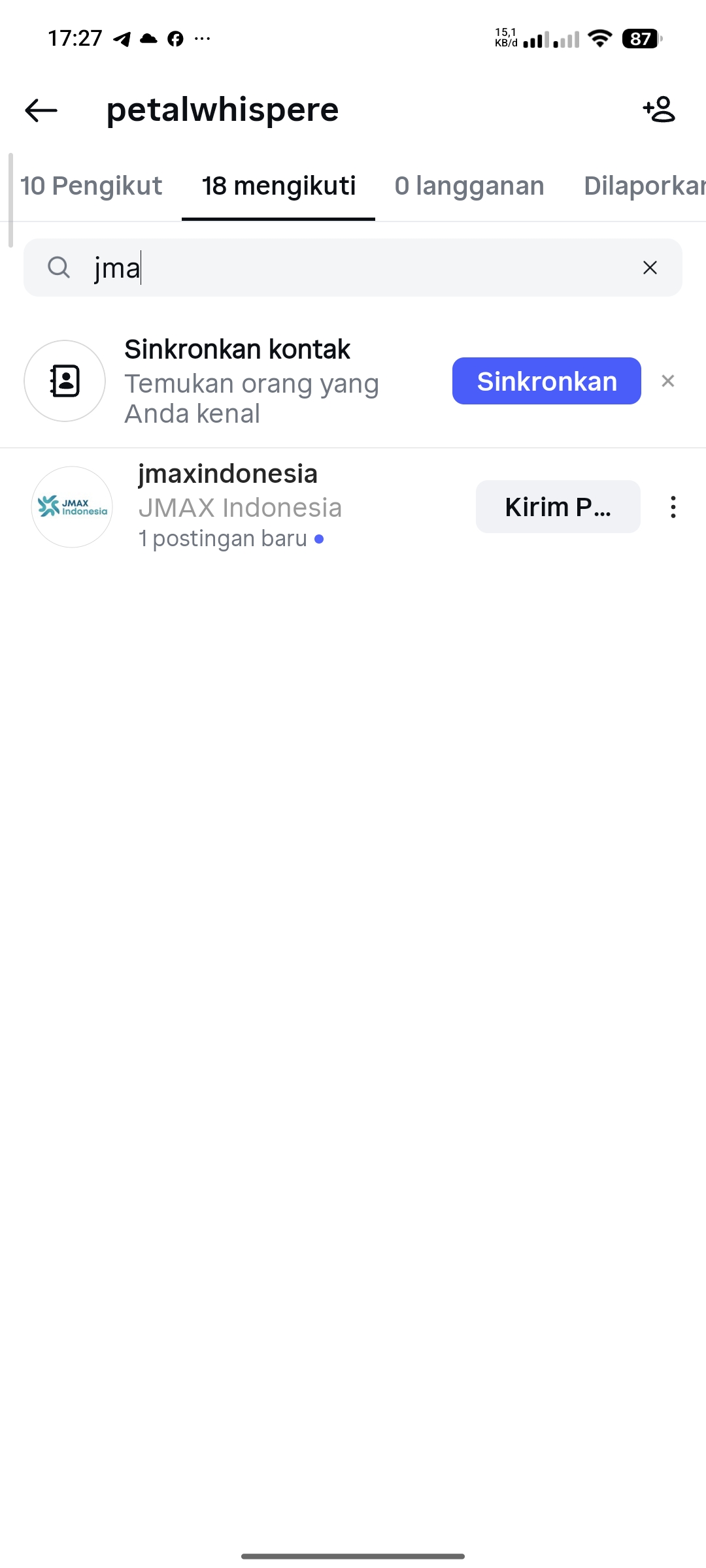Switch to the 10 Pengikut tab

[x=91, y=186]
